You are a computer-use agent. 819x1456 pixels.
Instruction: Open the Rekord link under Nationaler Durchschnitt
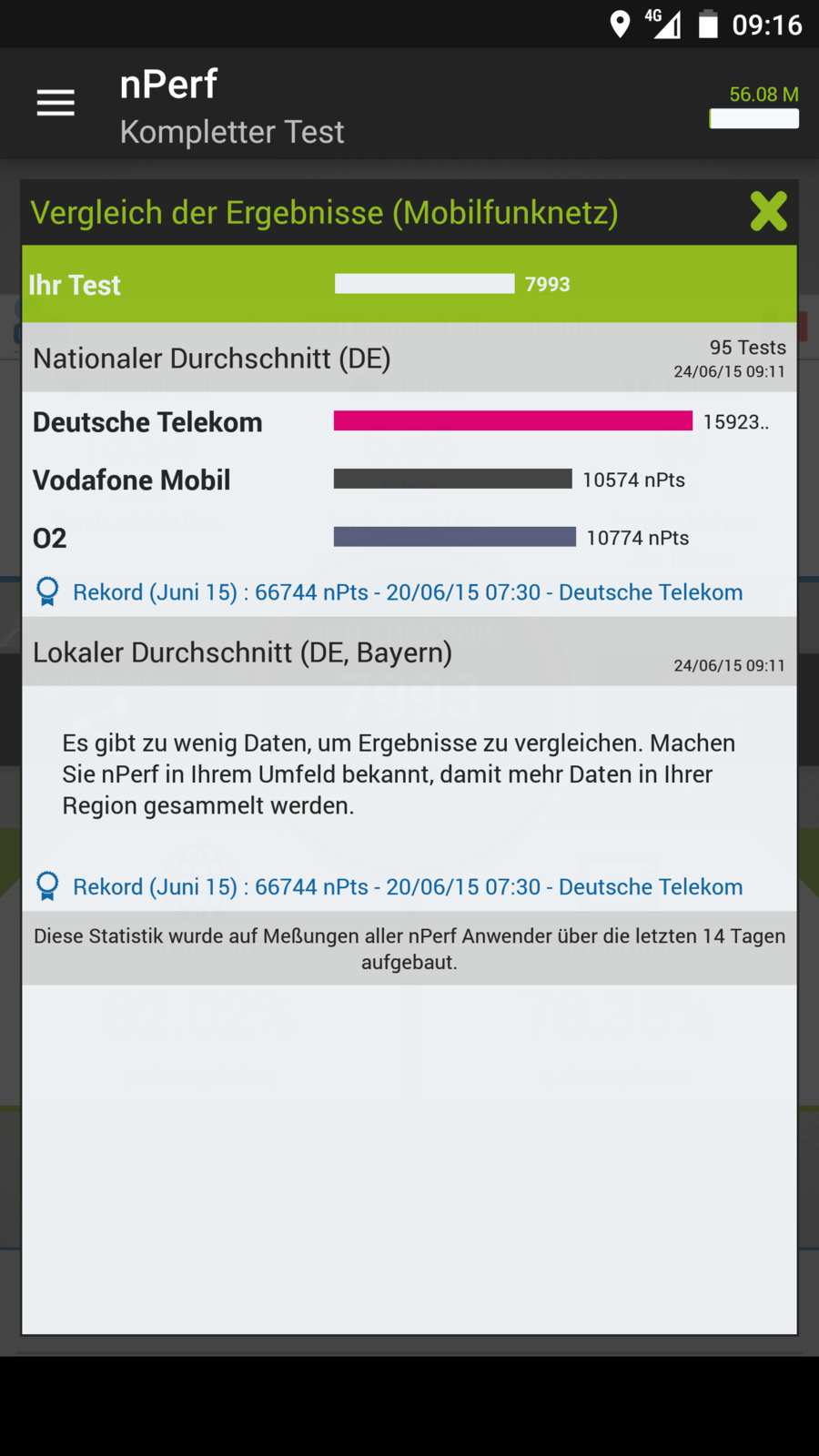click(407, 592)
